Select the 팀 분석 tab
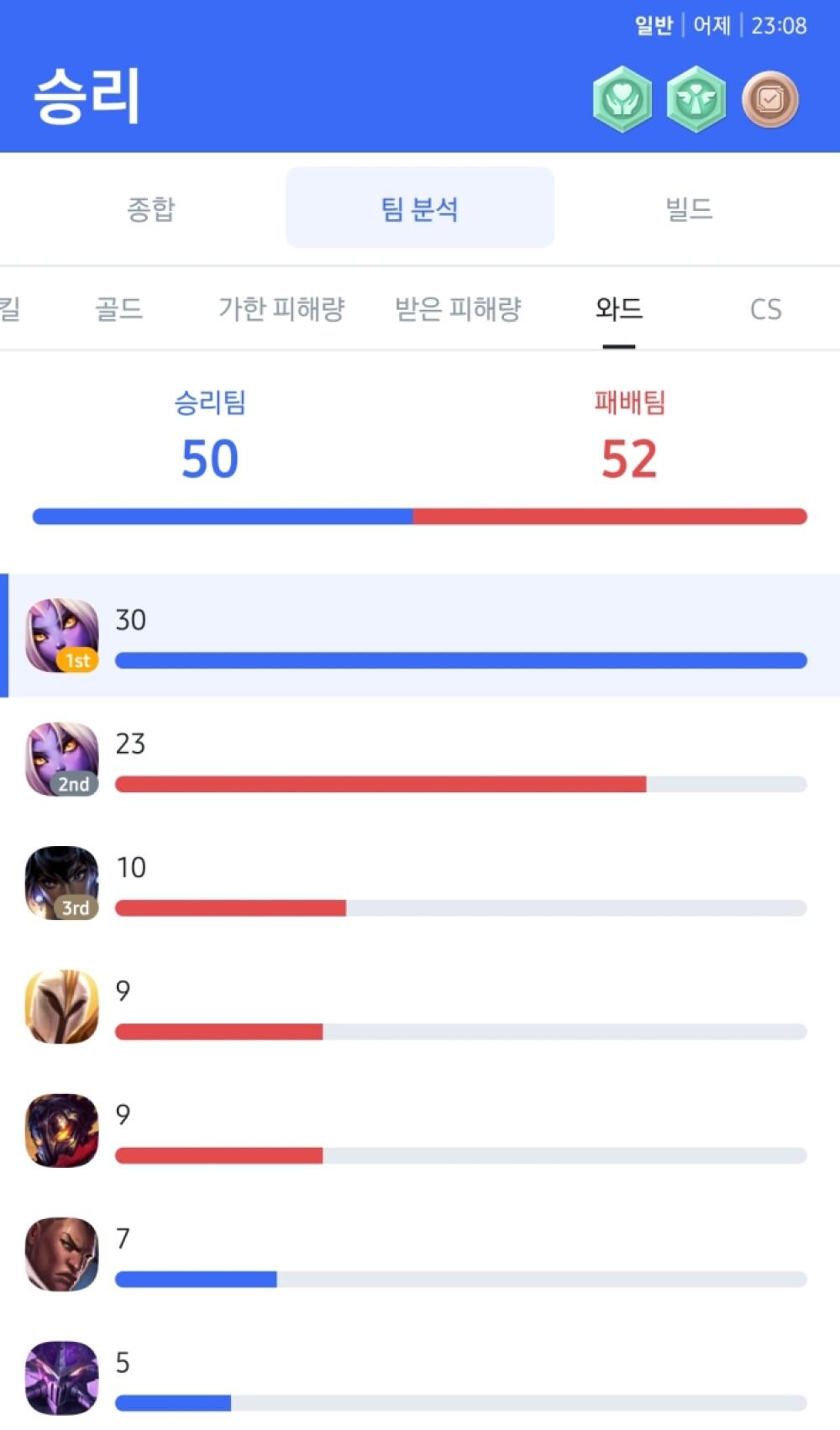This screenshot has height=1430, width=840. [420, 208]
